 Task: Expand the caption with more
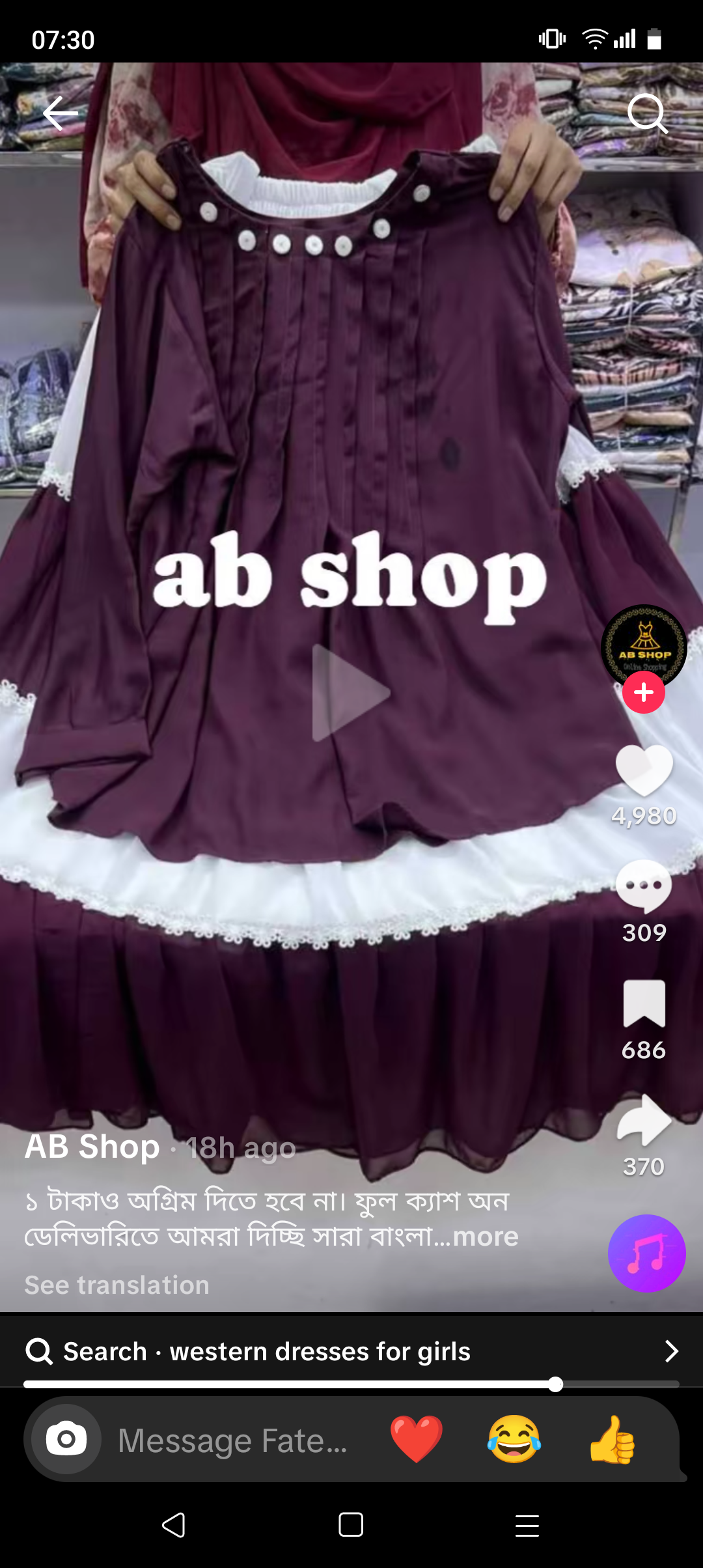tap(486, 1237)
